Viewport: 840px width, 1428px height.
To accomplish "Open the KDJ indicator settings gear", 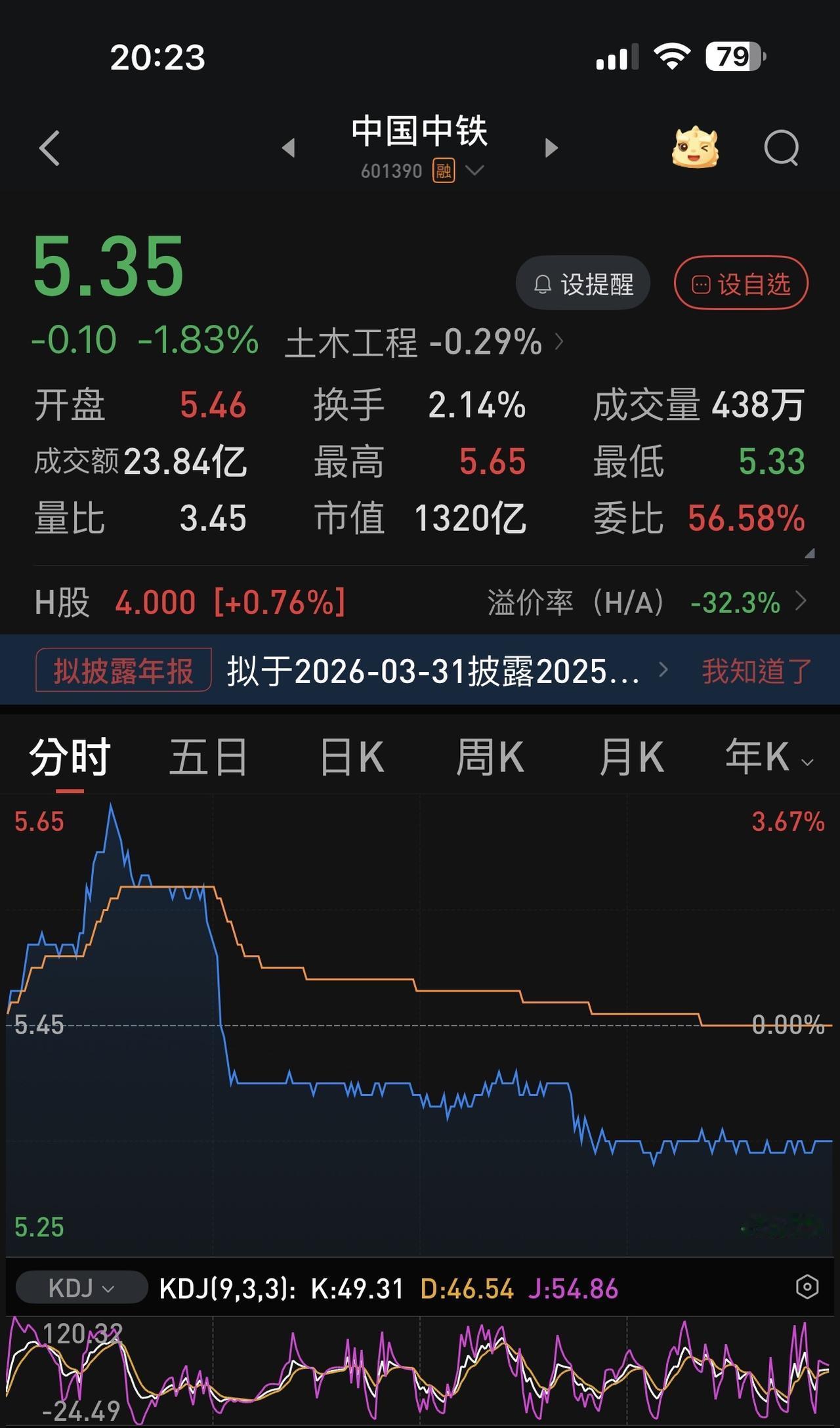I will 806,1288.
